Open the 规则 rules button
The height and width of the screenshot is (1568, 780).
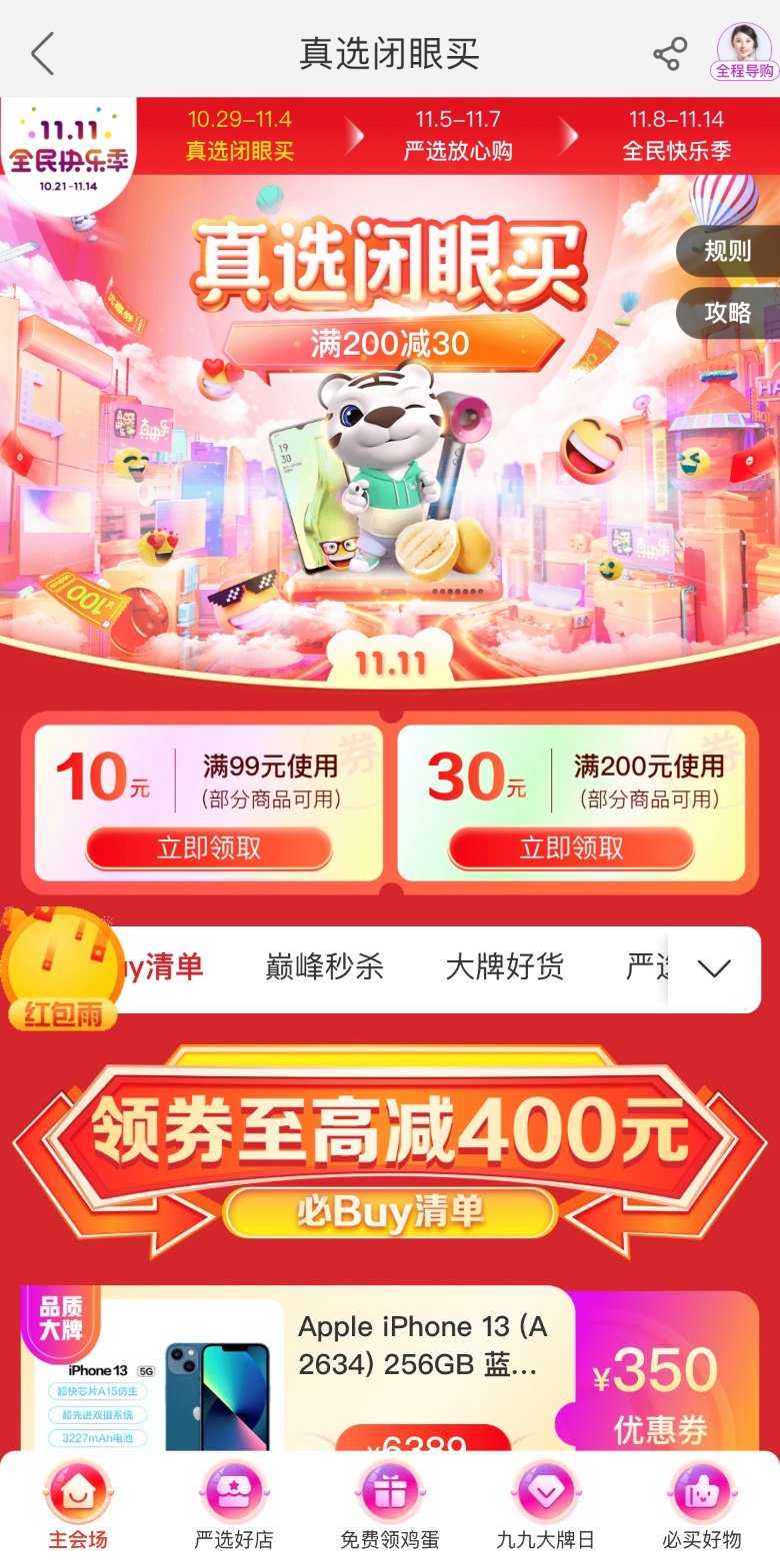coord(727,251)
